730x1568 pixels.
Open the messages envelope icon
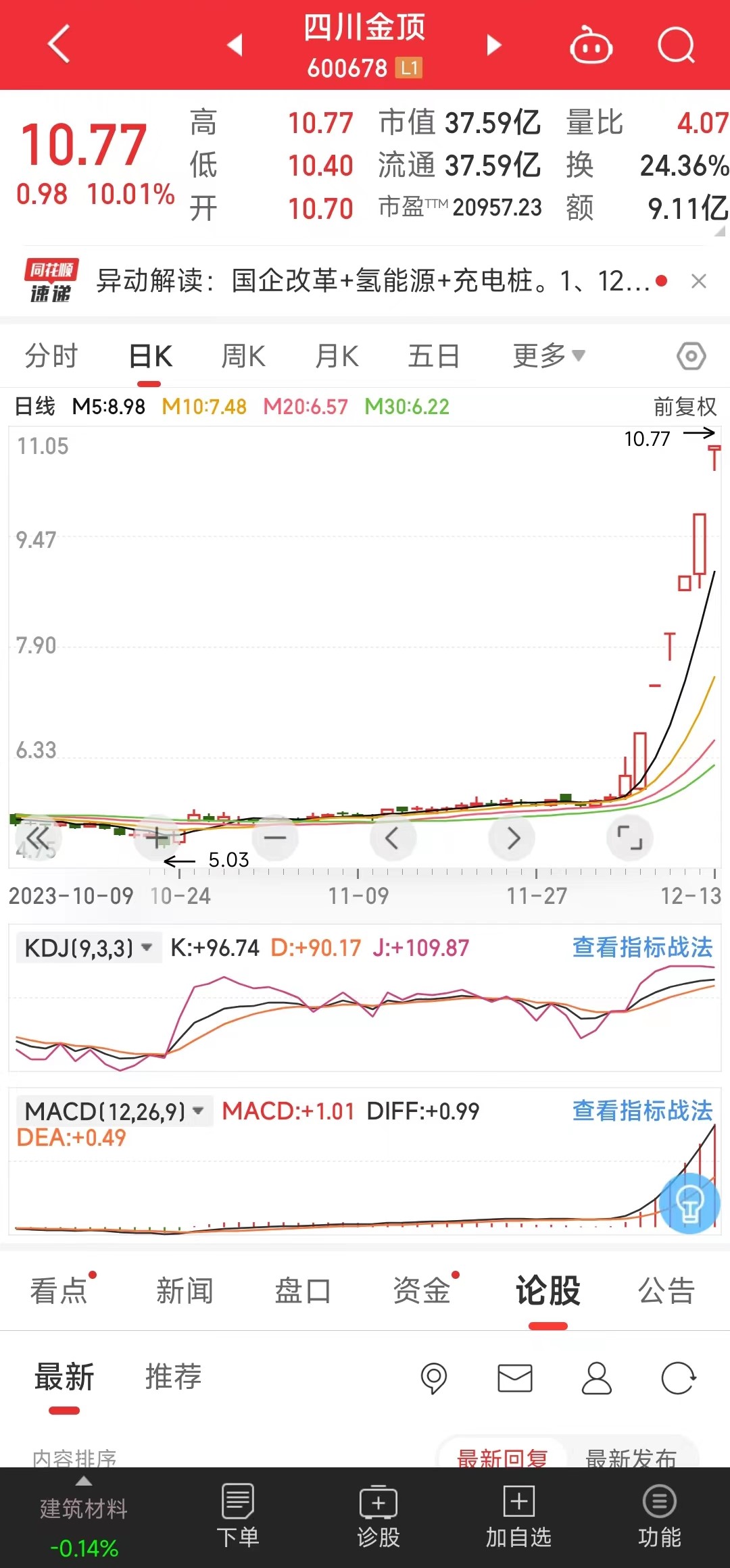(515, 1377)
